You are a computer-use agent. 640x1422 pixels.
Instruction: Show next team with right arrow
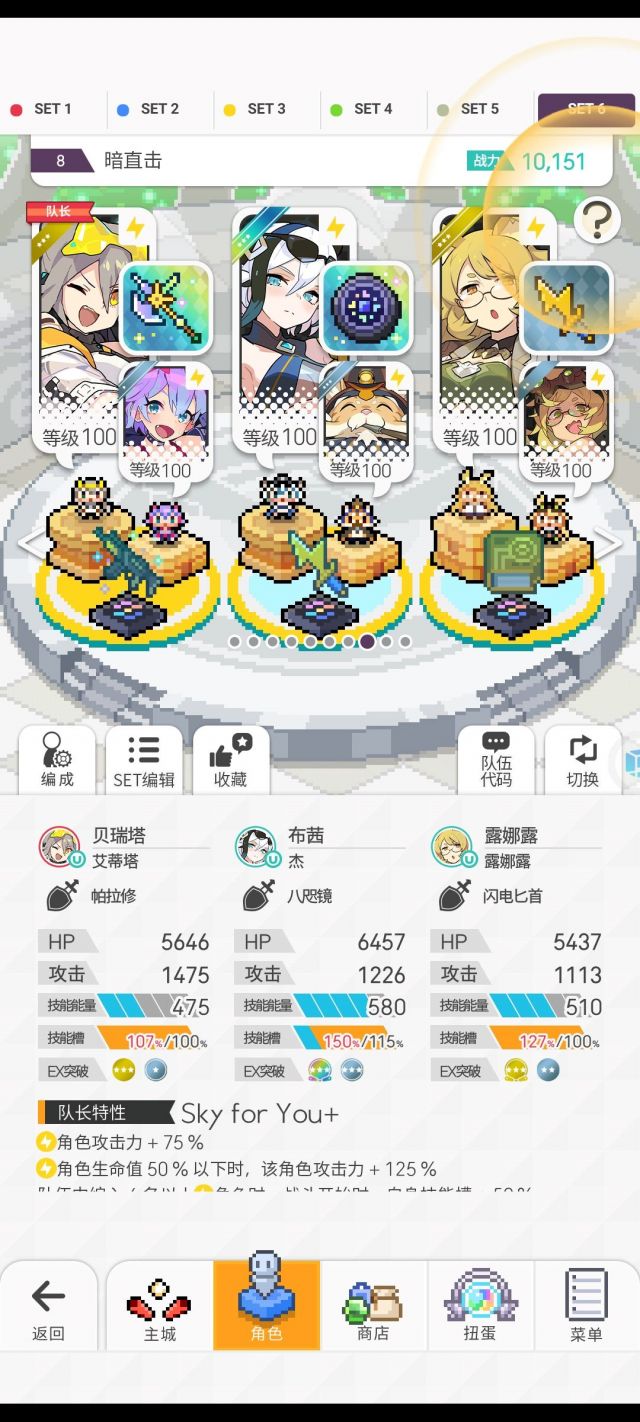(x=608, y=544)
